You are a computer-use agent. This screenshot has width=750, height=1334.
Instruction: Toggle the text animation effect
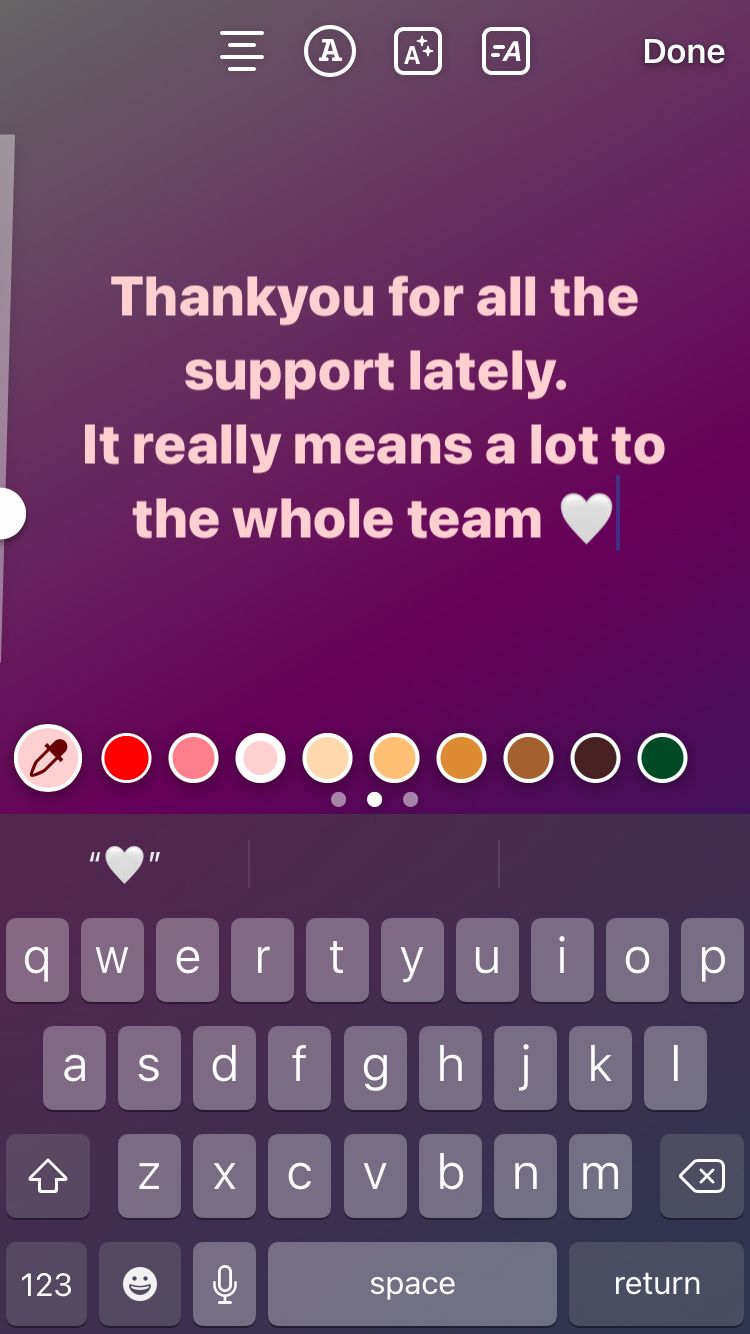[418, 51]
